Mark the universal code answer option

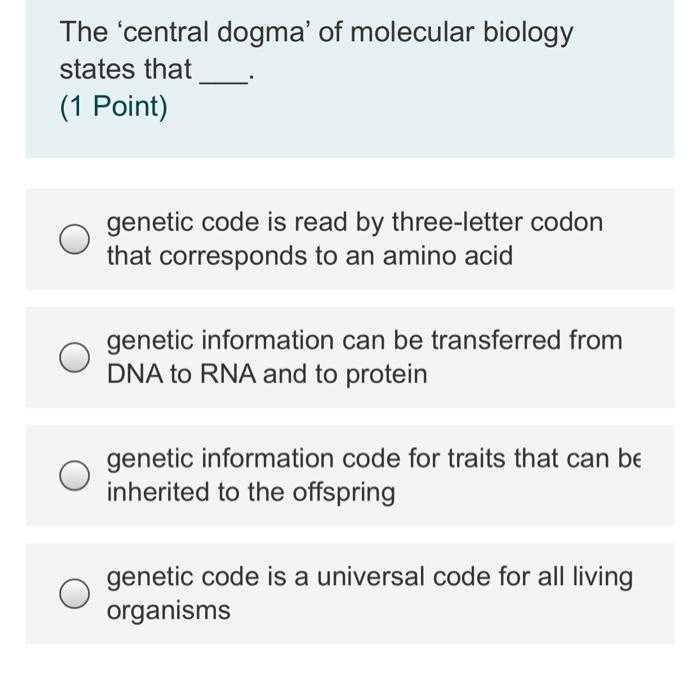coord(74,594)
